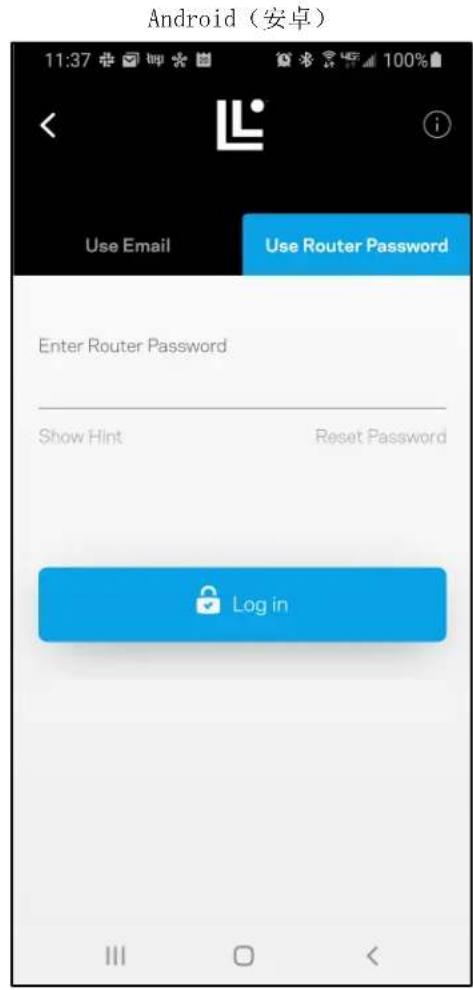Screen dimensions: 473x990
Task: Select the Use Router Password tab
Action: click(356, 245)
